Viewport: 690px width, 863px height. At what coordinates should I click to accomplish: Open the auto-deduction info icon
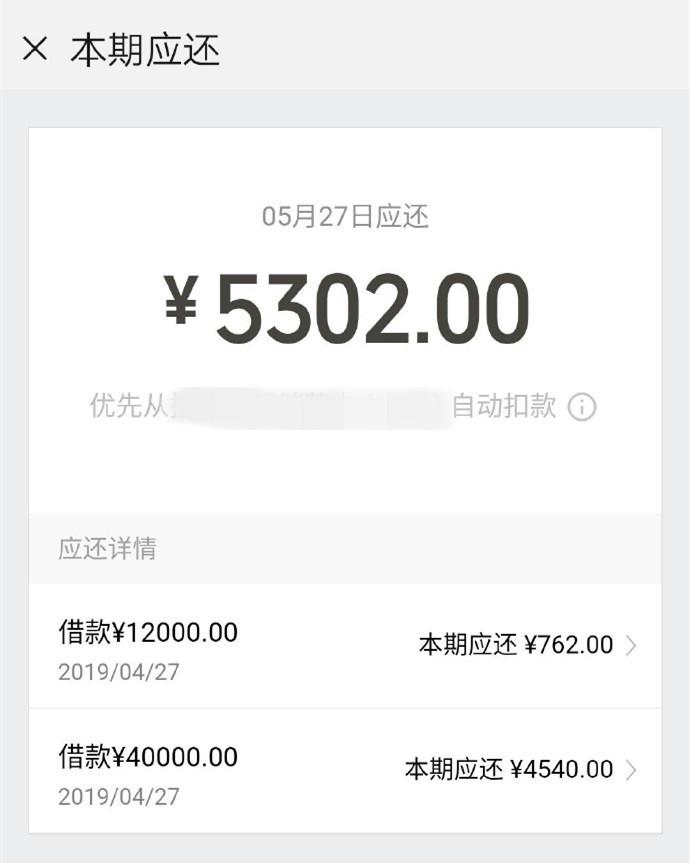(582, 407)
